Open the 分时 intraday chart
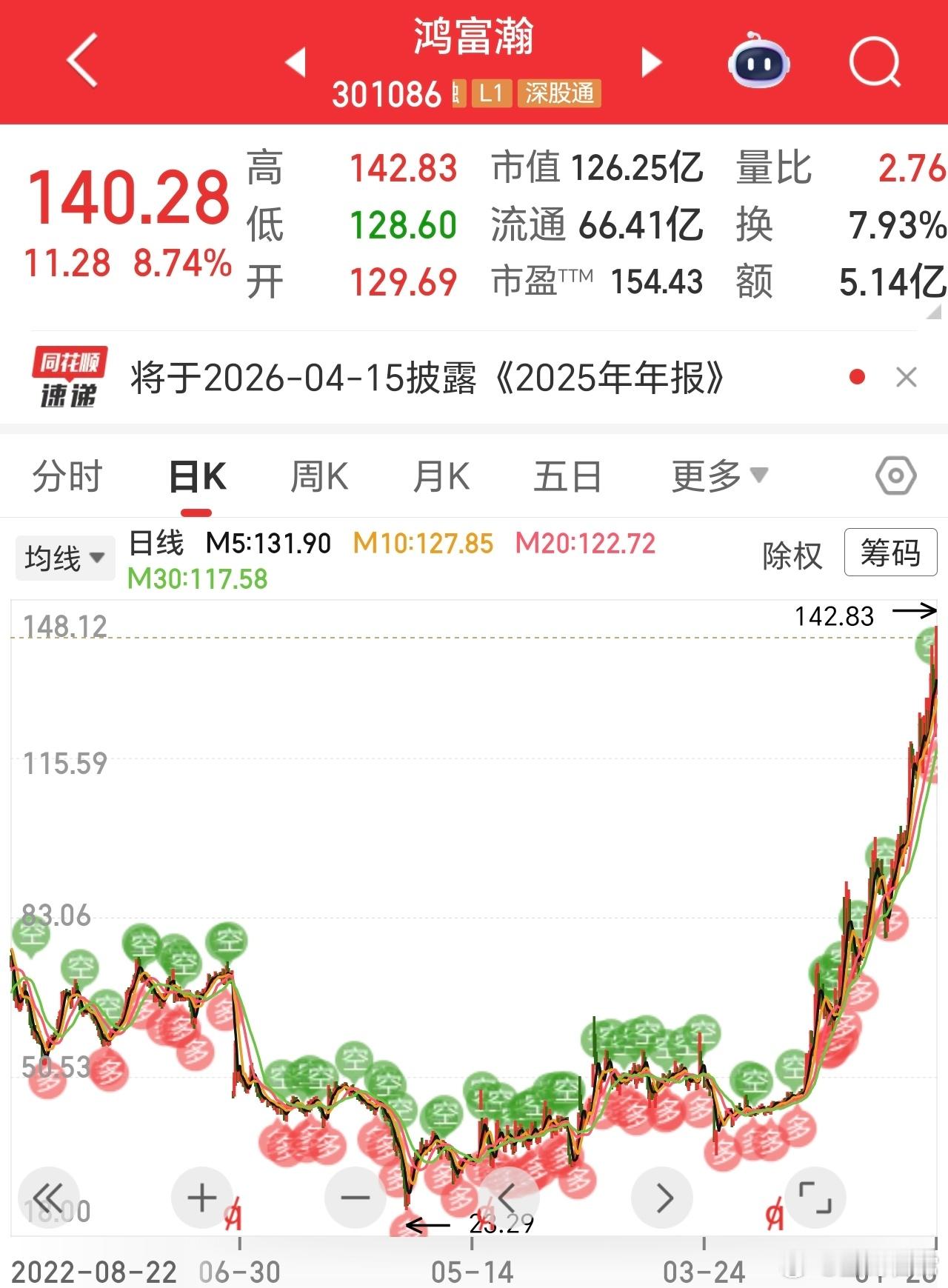The width and height of the screenshot is (948, 1288). pos(67,476)
